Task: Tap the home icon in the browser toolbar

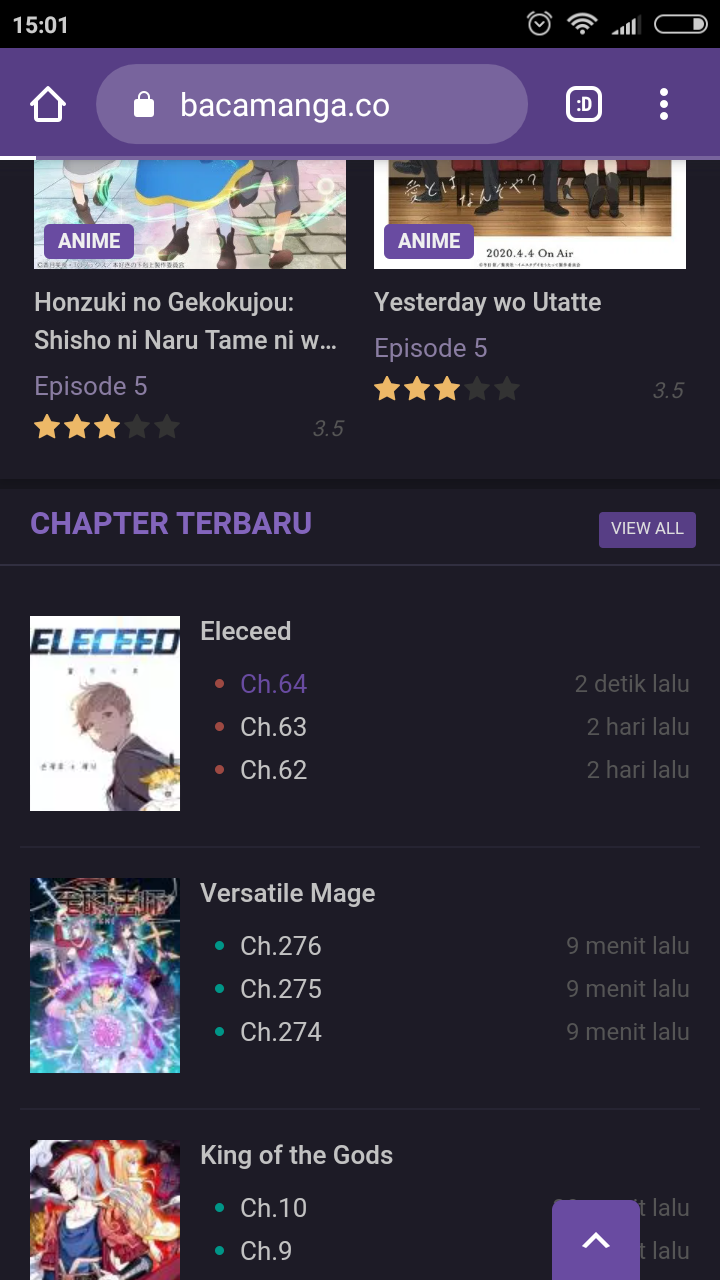Action: (47, 103)
